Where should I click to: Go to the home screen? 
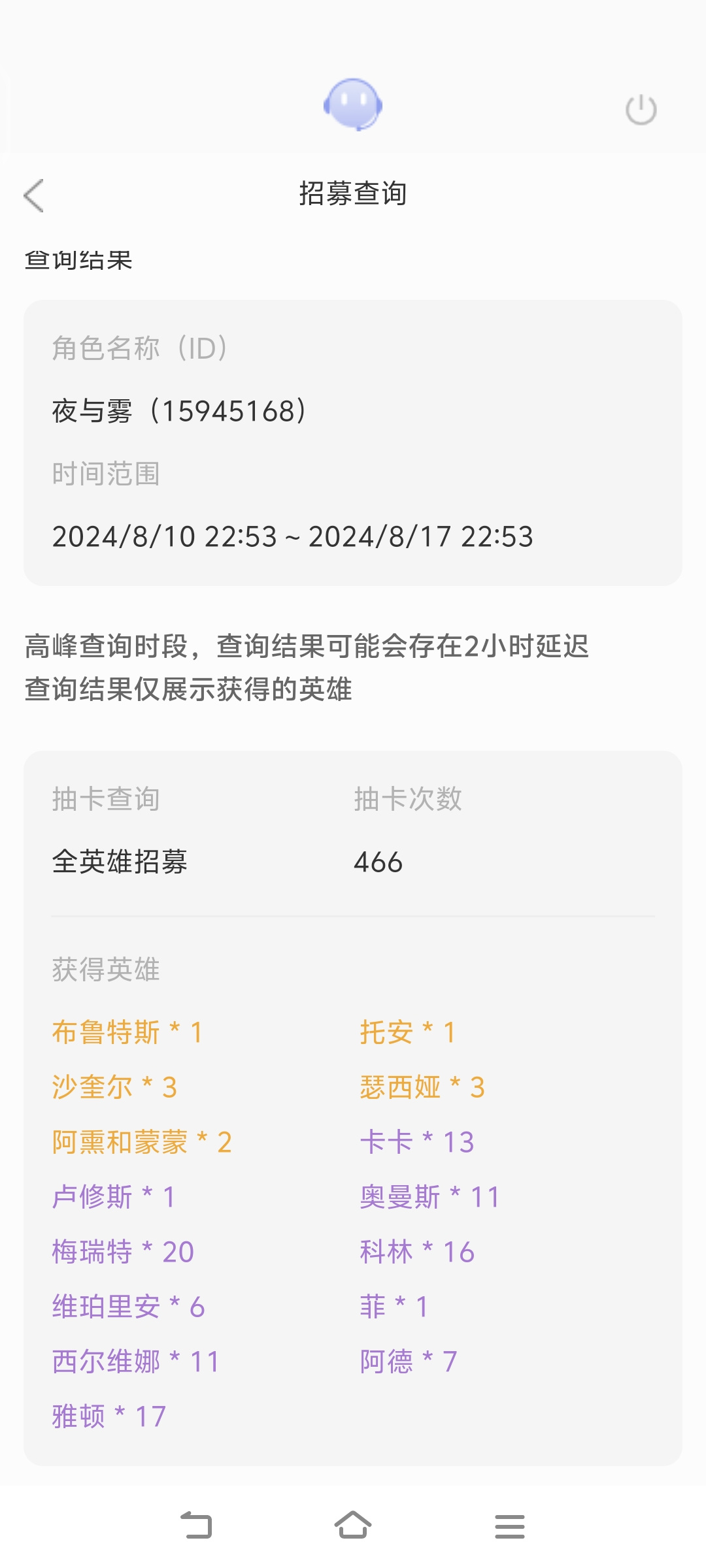[x=353, y=1526]
